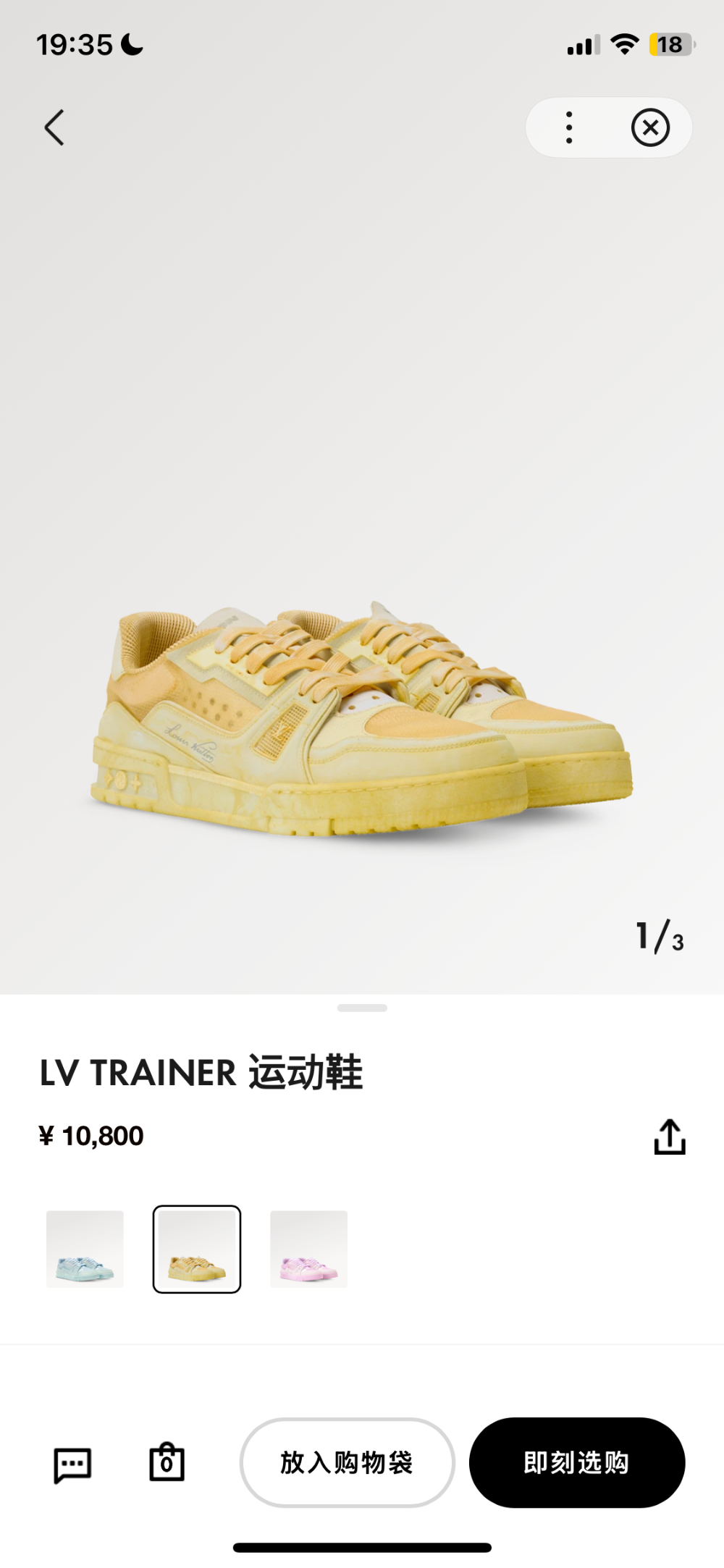The height and width of the screenshot is (1568, 724).
Task: Tap the sheet drag handle above title
Action: pos(362,1008)
